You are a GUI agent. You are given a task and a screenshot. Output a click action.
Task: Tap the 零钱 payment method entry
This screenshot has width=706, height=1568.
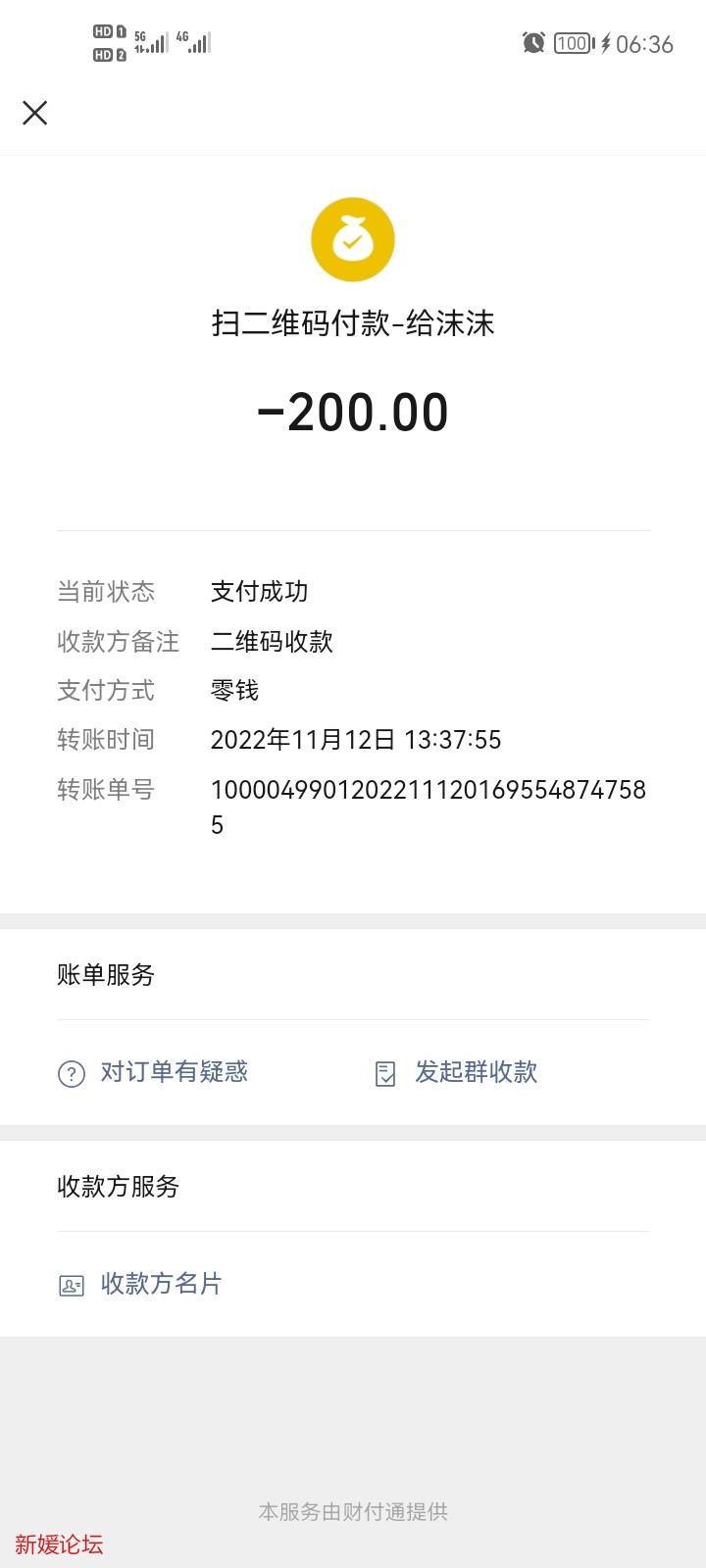coord(235,691)
